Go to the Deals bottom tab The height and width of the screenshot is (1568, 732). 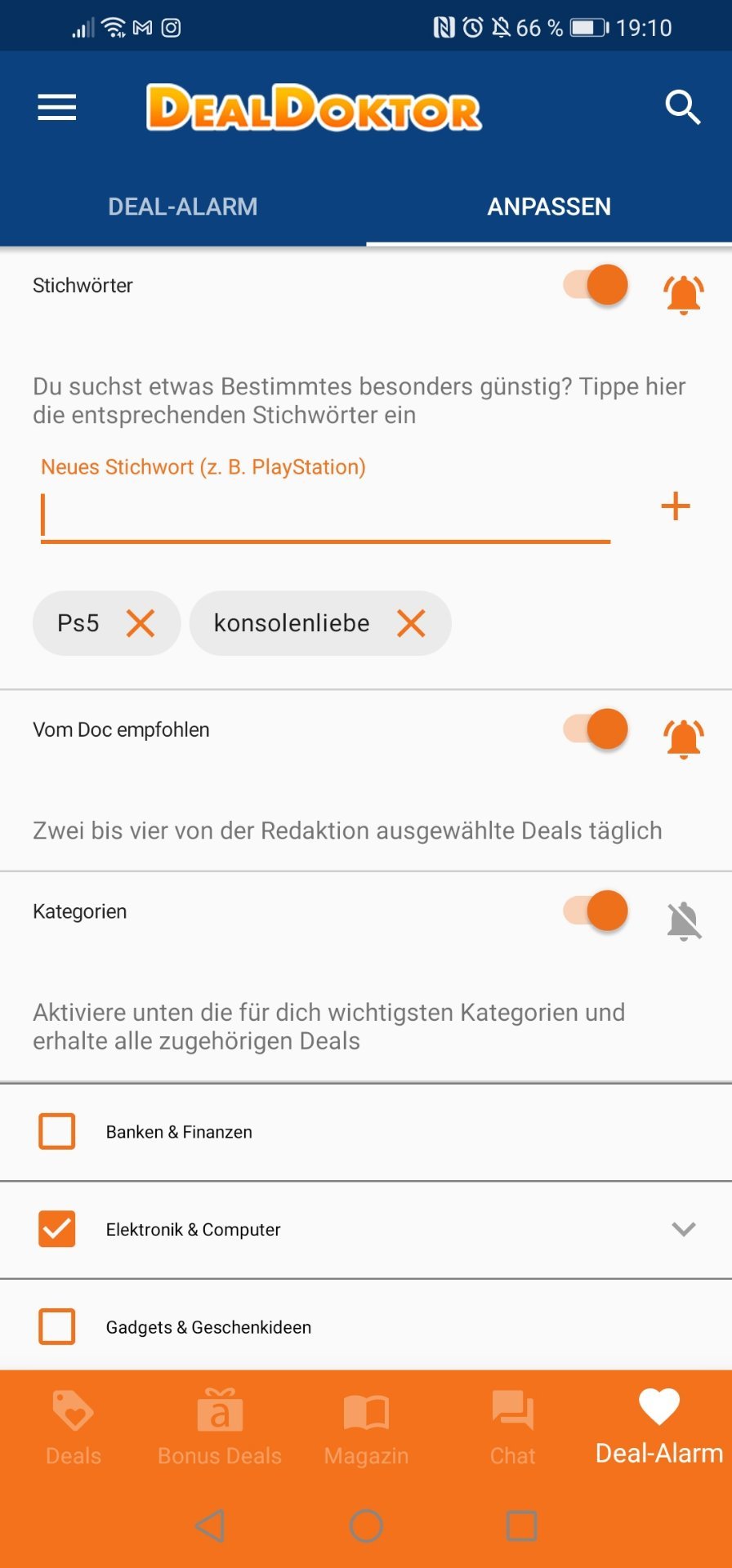click(74, 1428)
